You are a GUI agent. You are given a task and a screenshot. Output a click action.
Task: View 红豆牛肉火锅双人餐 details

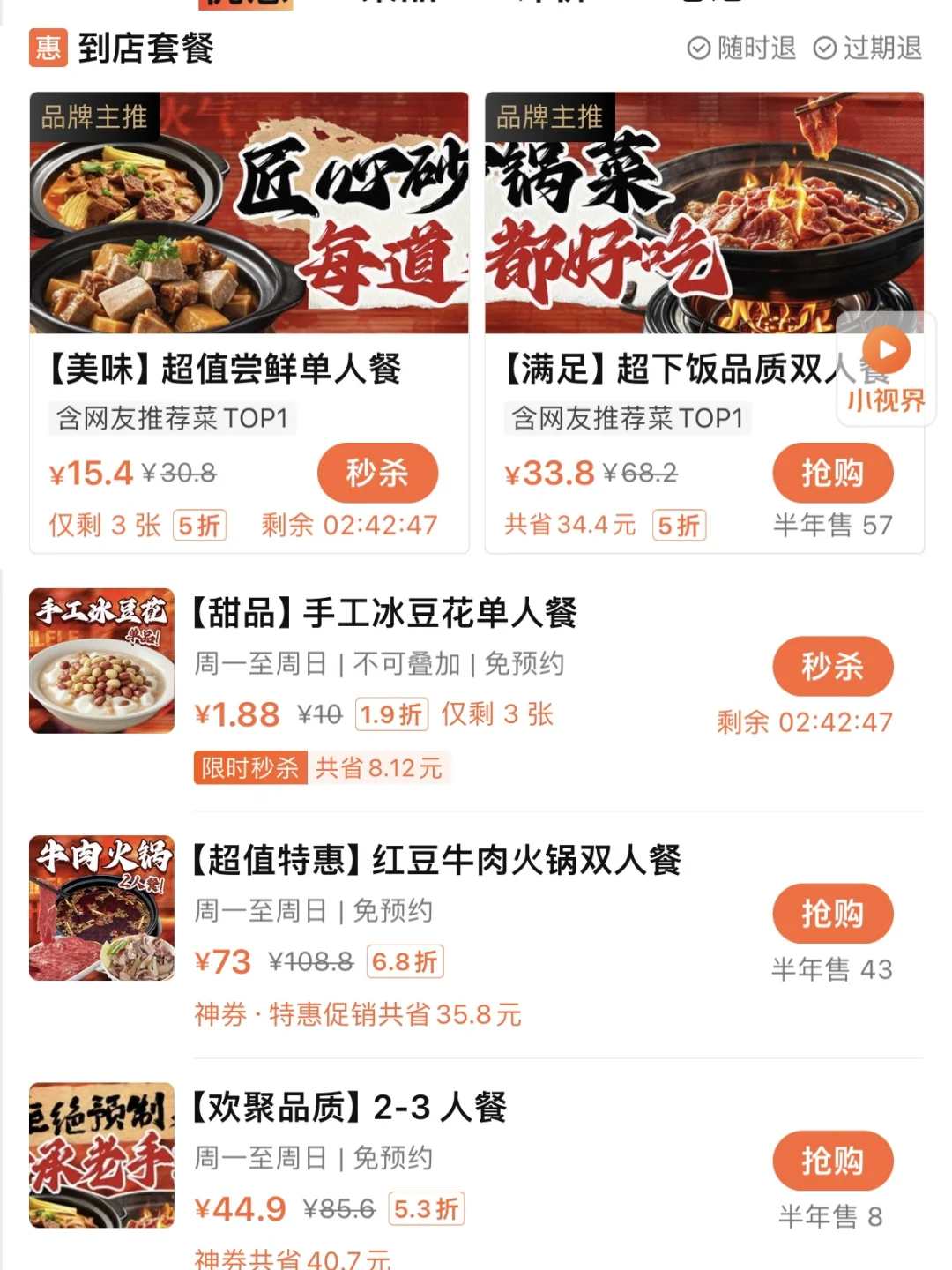click(436, 860)
